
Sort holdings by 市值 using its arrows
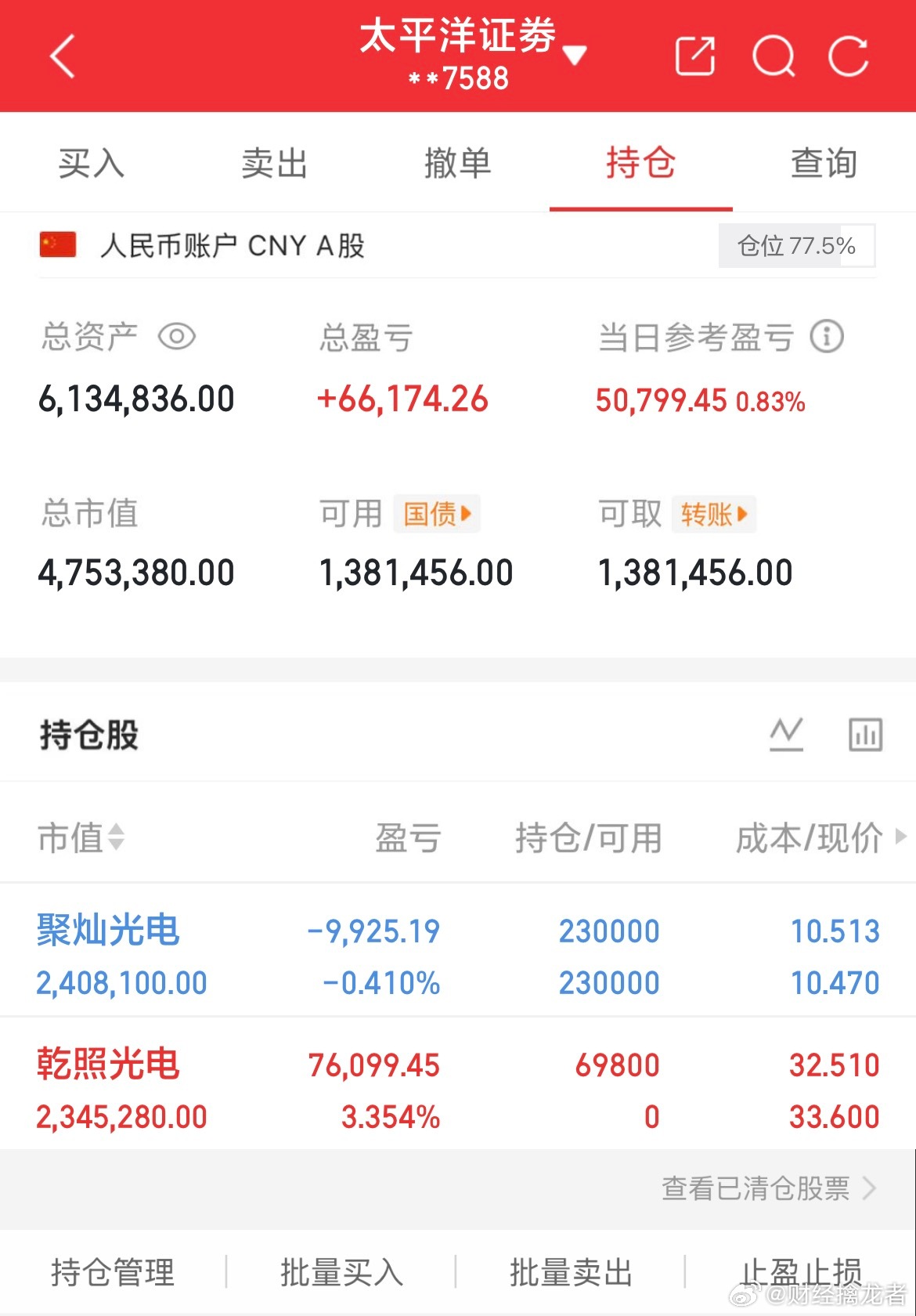pos(114,838)
